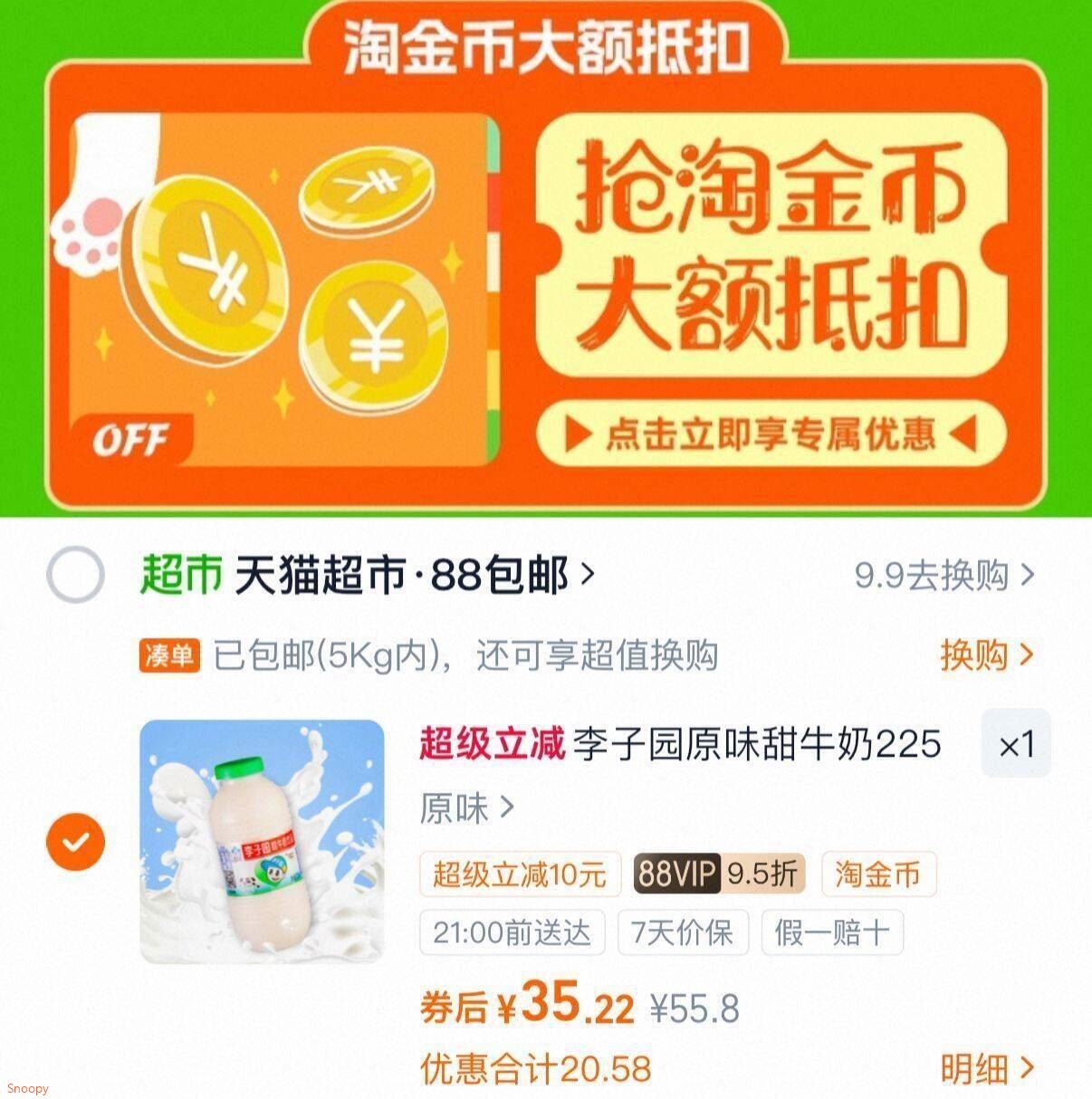Screen dimensions: 1092x1099
Task: Select all items from 天猫超市 store
Action: click(x=76, y=575)
